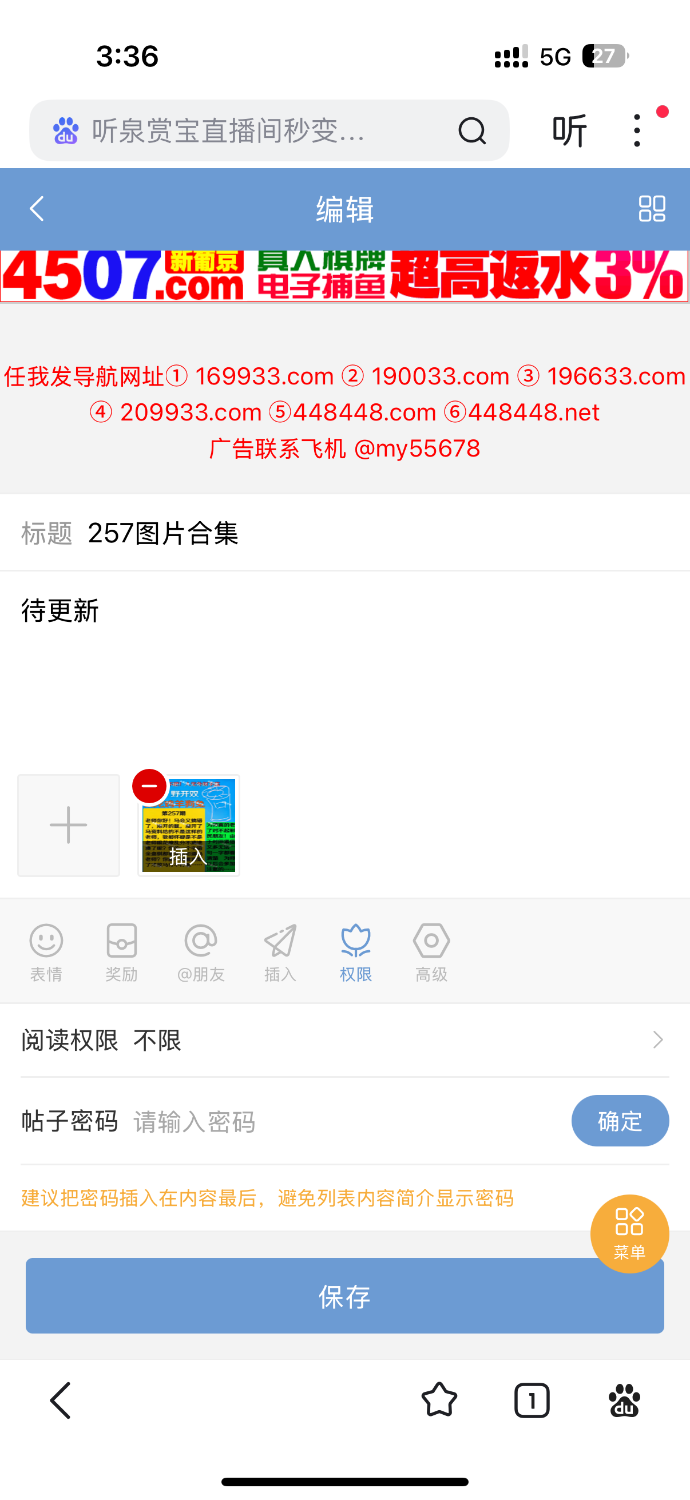Open the 奖励 reward option
The height and width of the screenshot is (1500, 690).
click(x=122, y=951)
